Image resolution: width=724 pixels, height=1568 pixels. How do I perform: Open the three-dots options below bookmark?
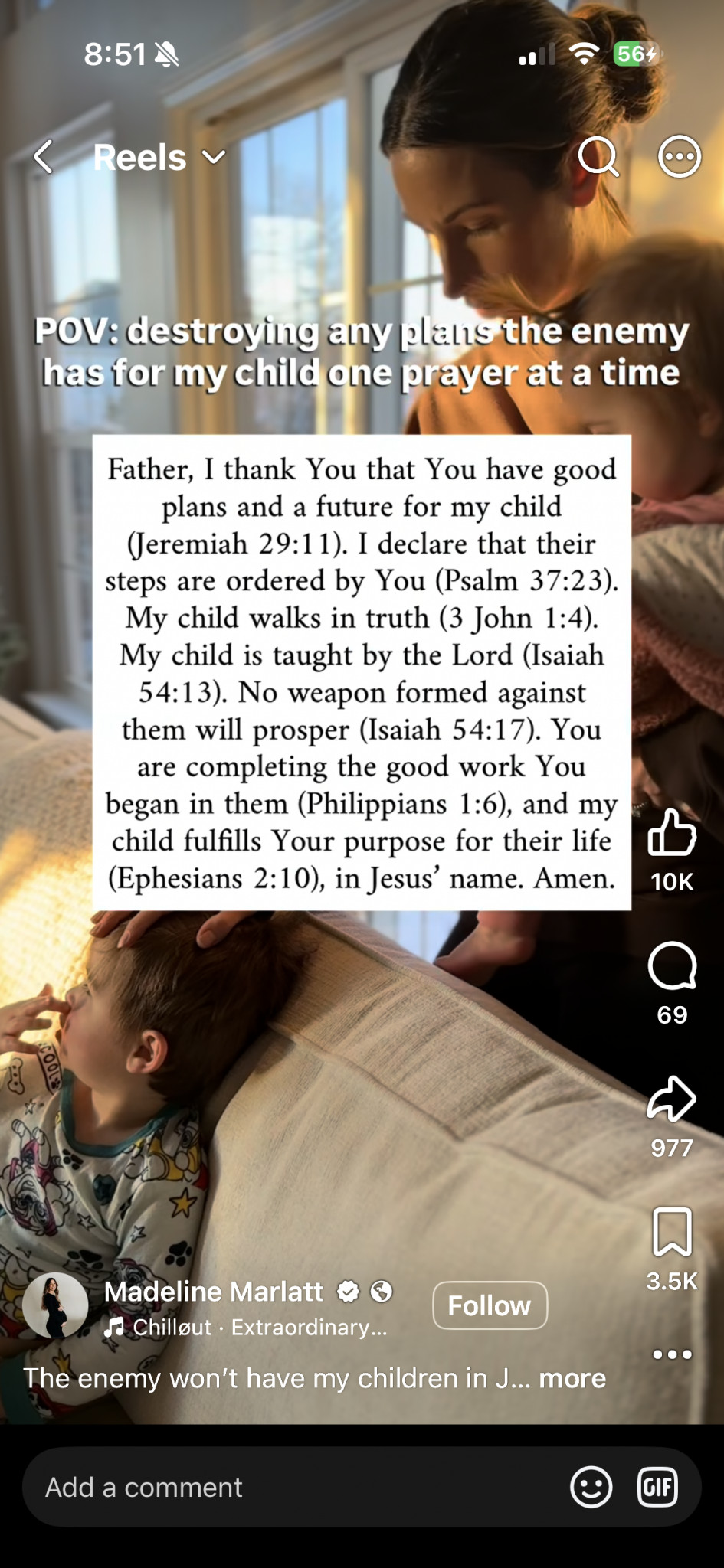(x=672, y=1354)
